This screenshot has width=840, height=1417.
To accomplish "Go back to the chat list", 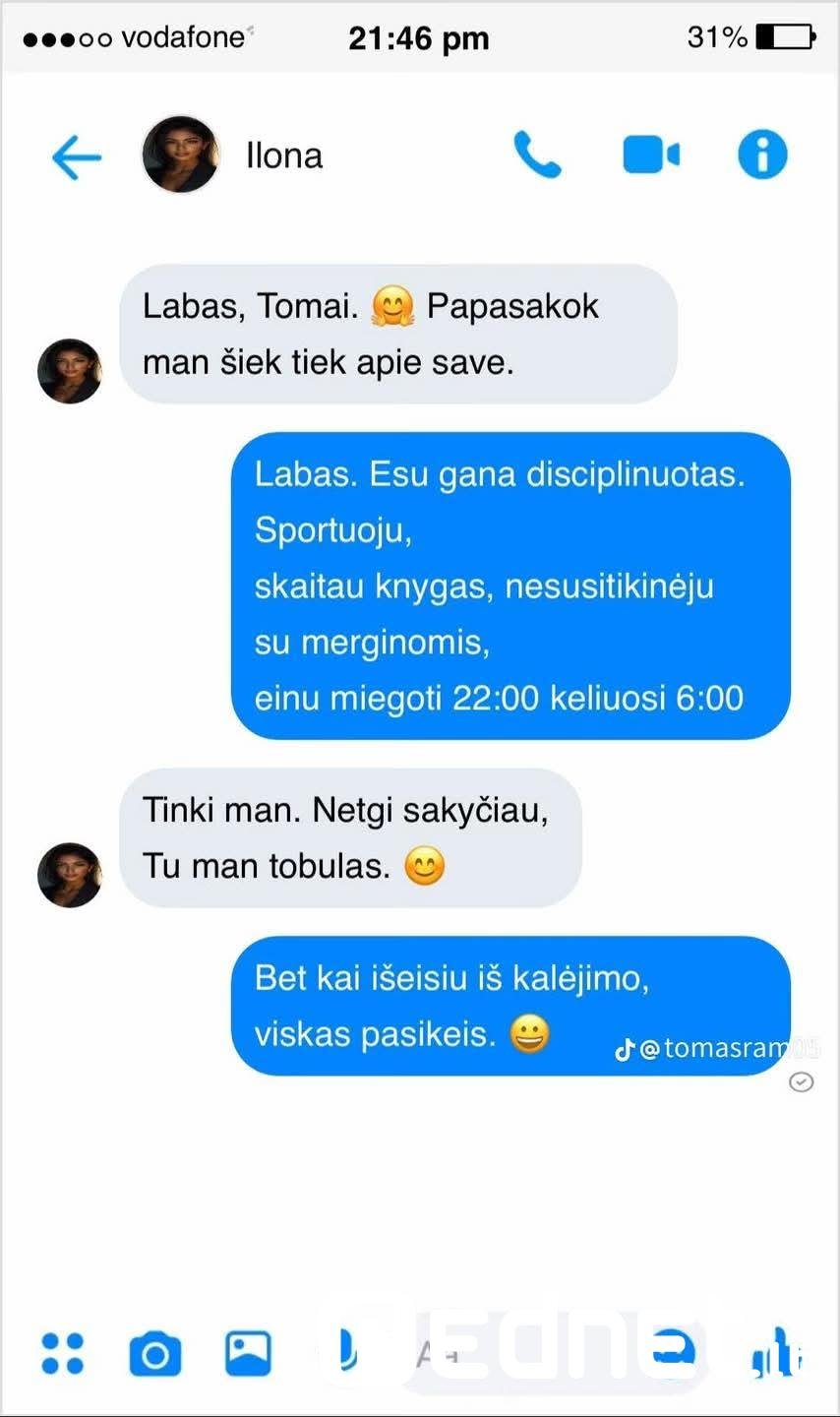I will pos(77,156).
